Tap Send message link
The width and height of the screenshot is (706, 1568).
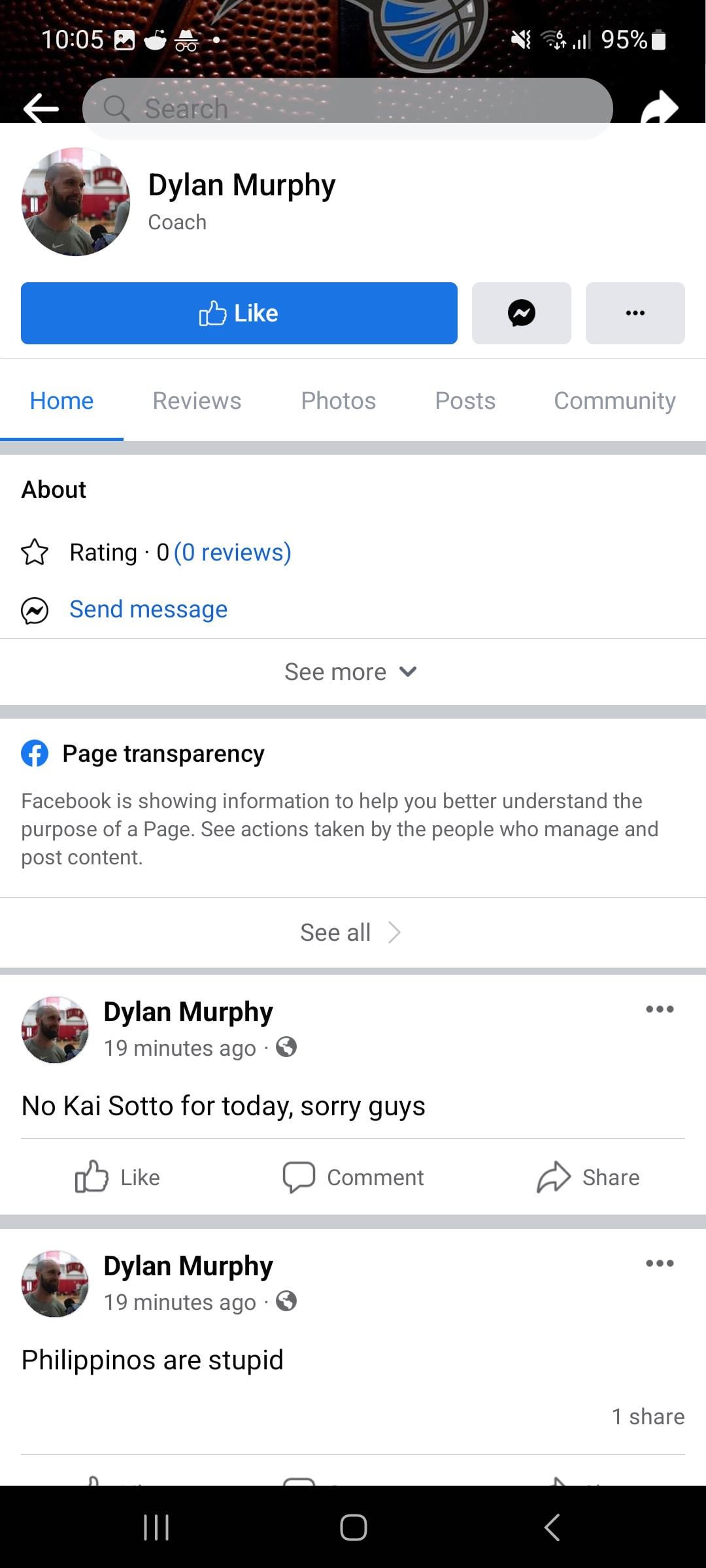(x=148, y=609)
